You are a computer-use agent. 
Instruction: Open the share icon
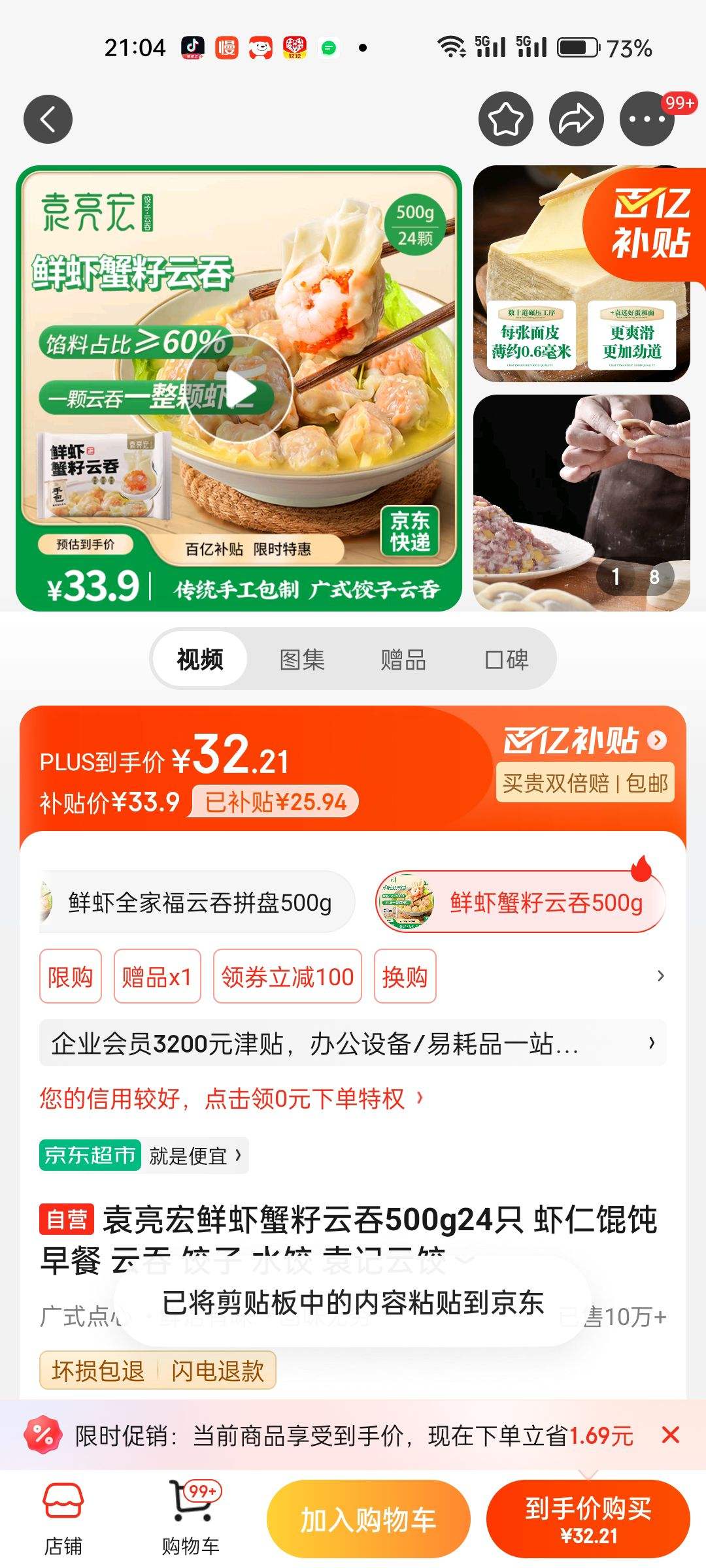pyautogui.click(x=575, y=119)
